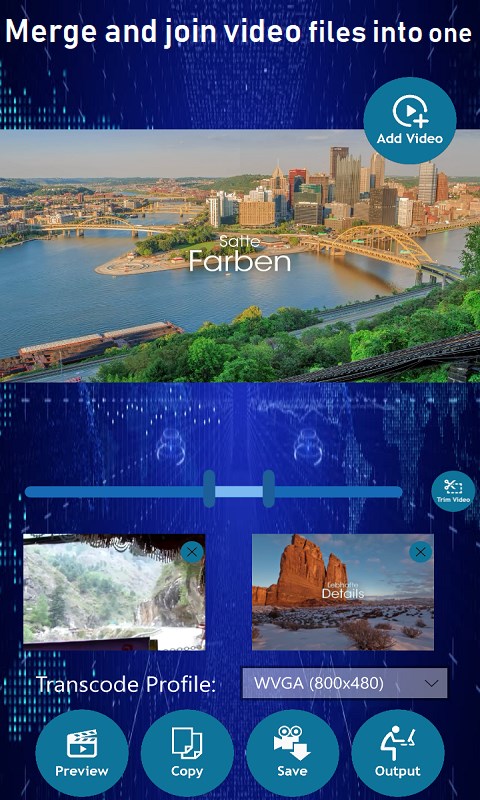
Task: Preview the merged video
Action: 82,753
